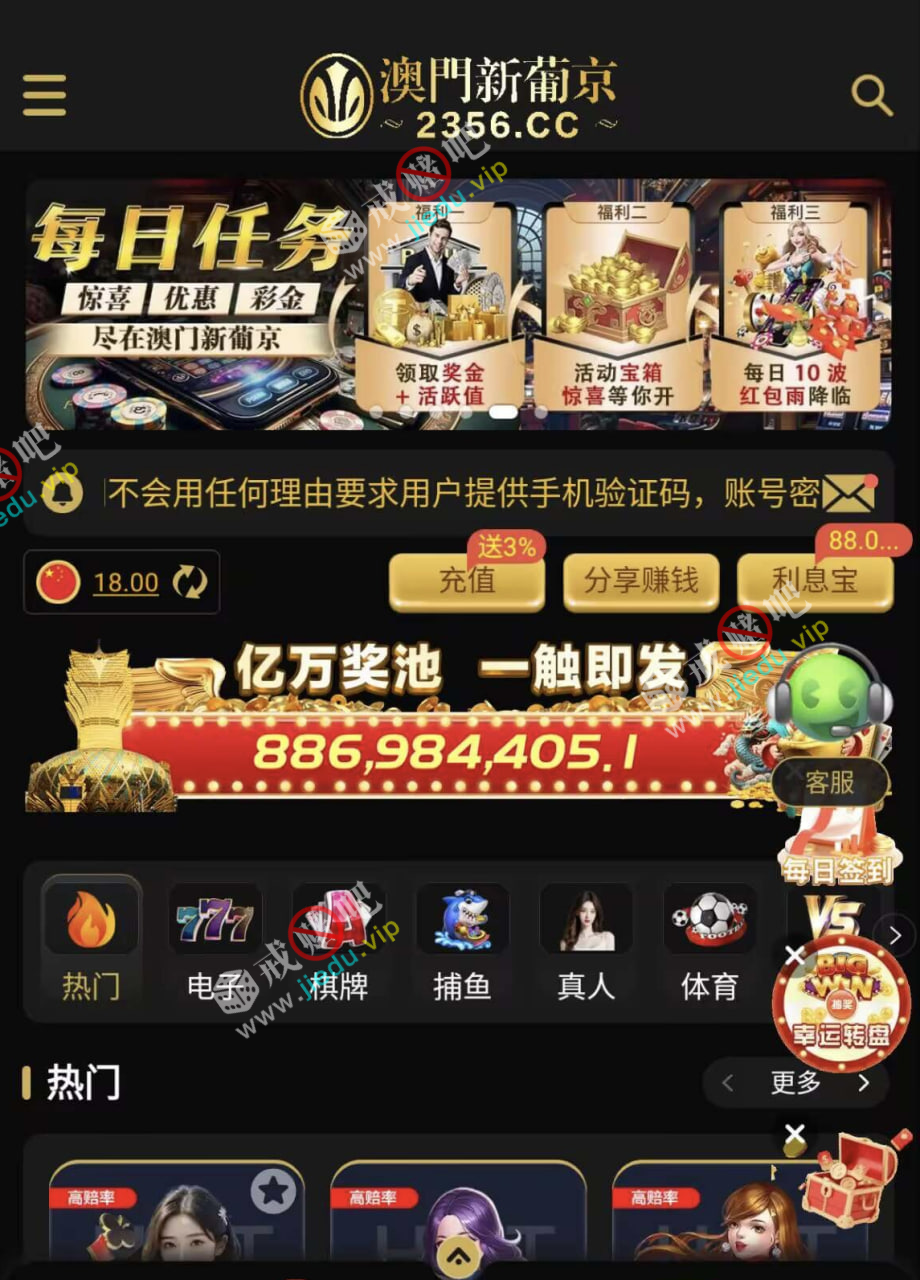Open the messages envelope icon
The image size is (920, 1280).
[x=848, y=492]
